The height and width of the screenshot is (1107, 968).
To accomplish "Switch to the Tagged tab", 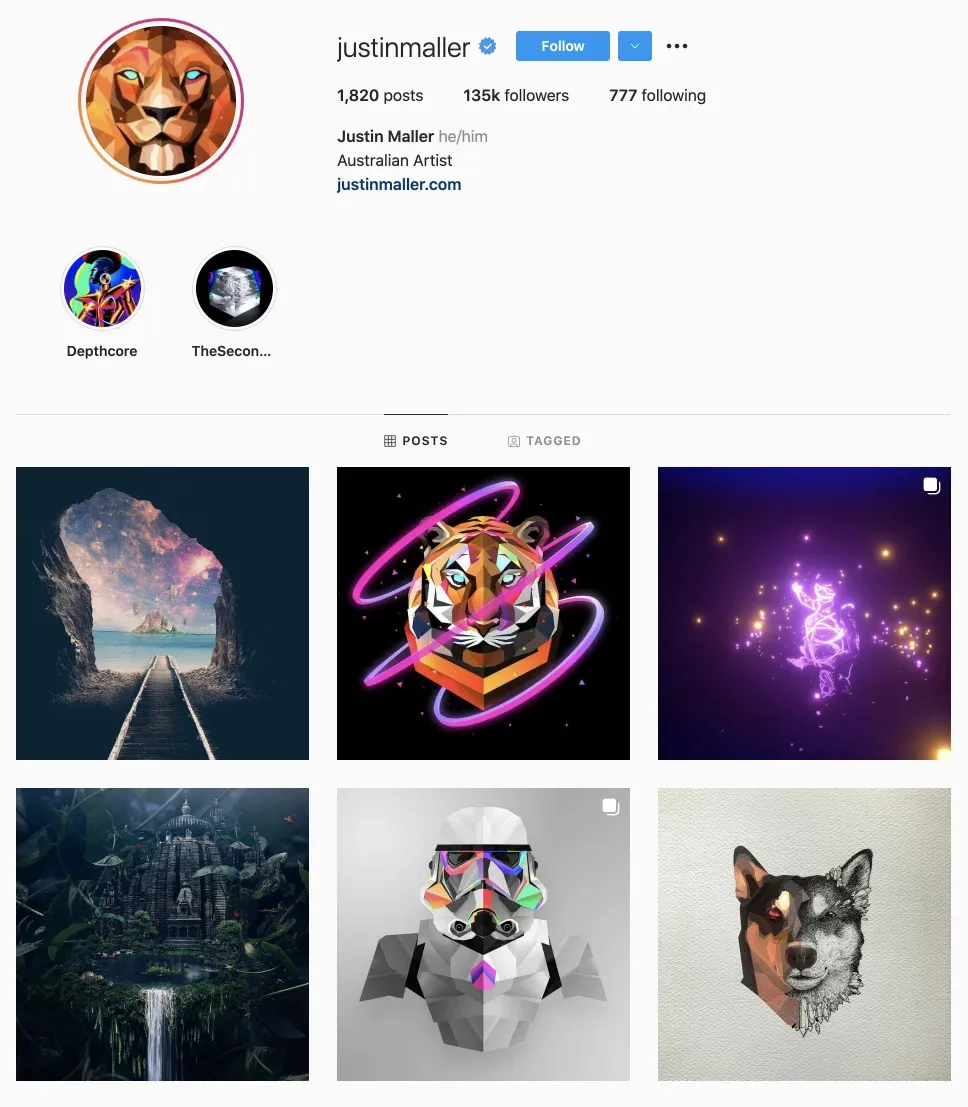I will (x=544, y=441).
